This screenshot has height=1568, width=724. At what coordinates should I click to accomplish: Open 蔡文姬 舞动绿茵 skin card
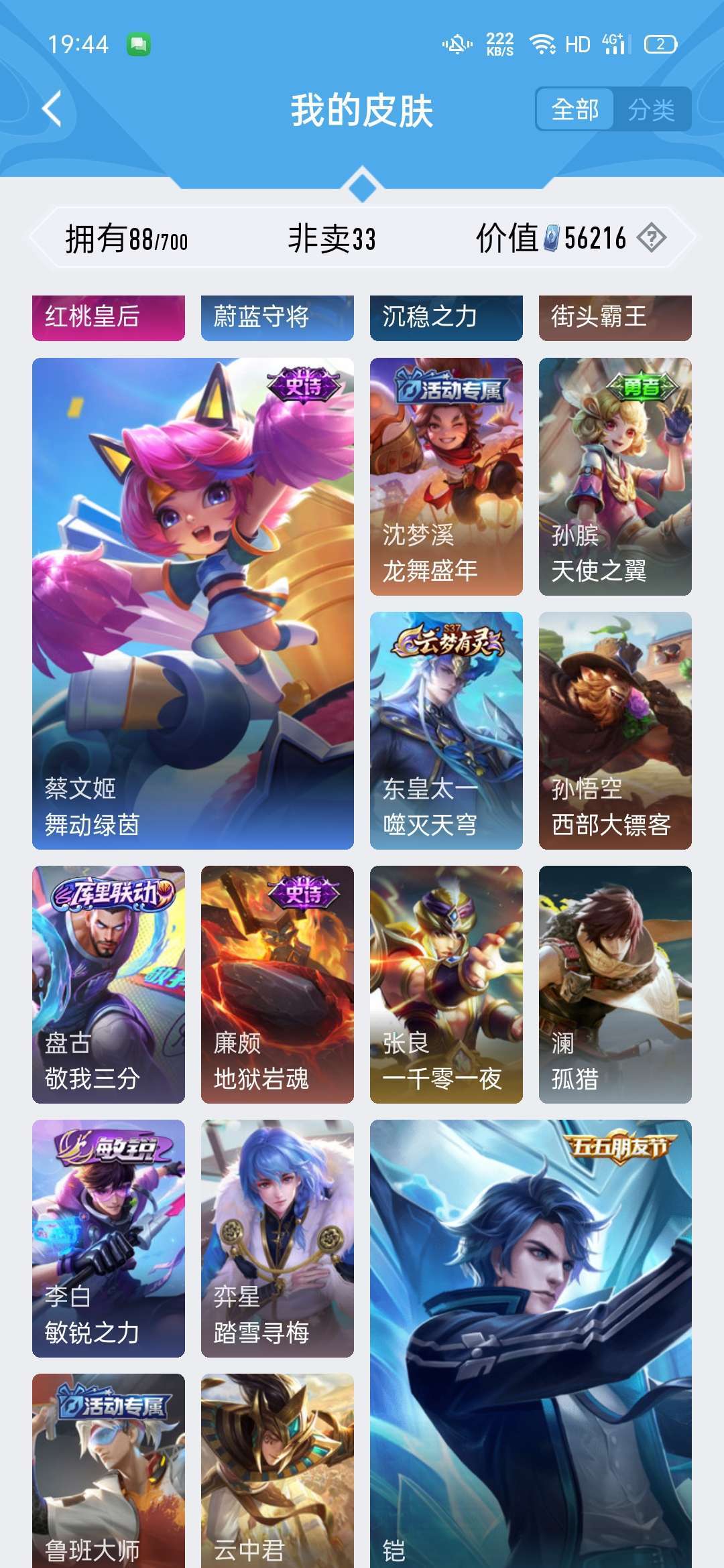coord(193,603)
